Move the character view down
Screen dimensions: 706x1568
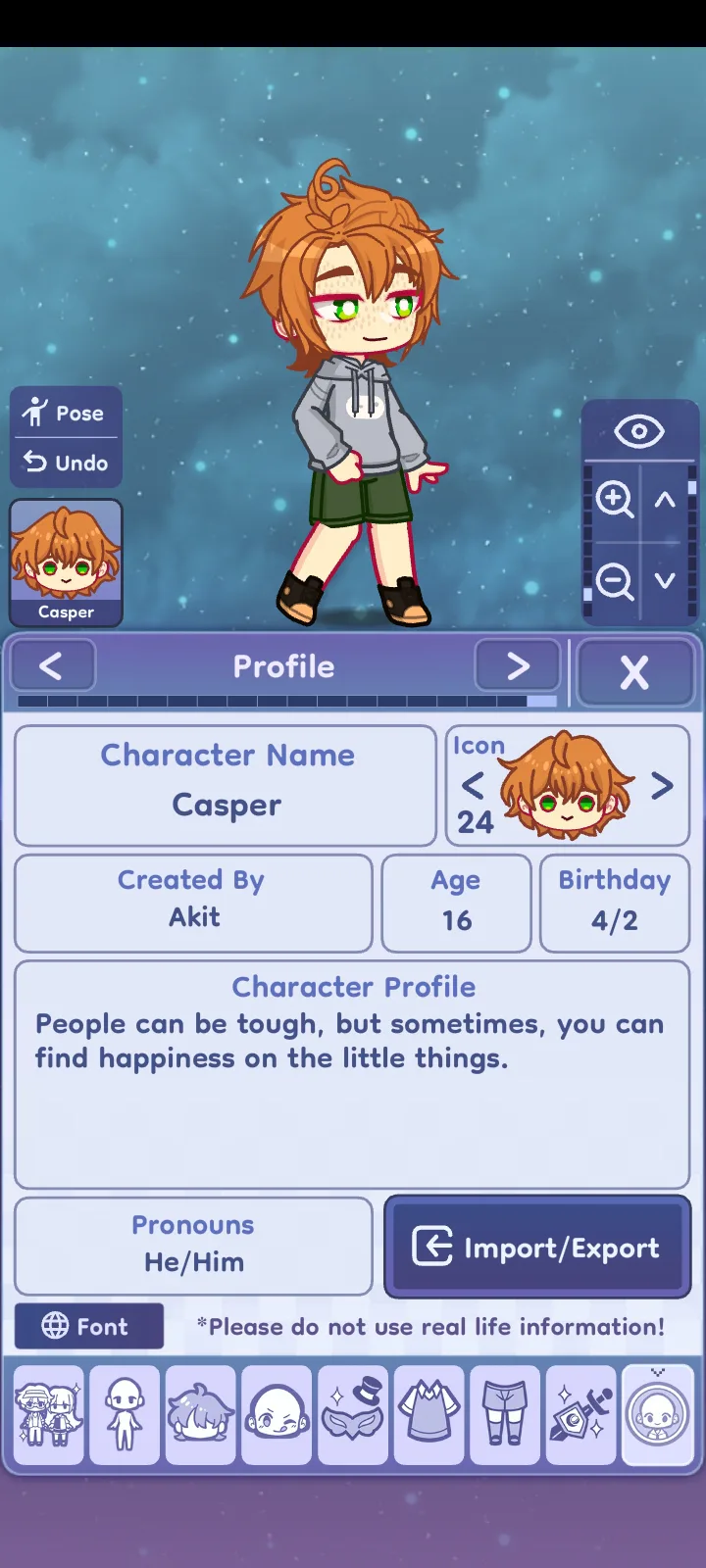coord(666,581)
